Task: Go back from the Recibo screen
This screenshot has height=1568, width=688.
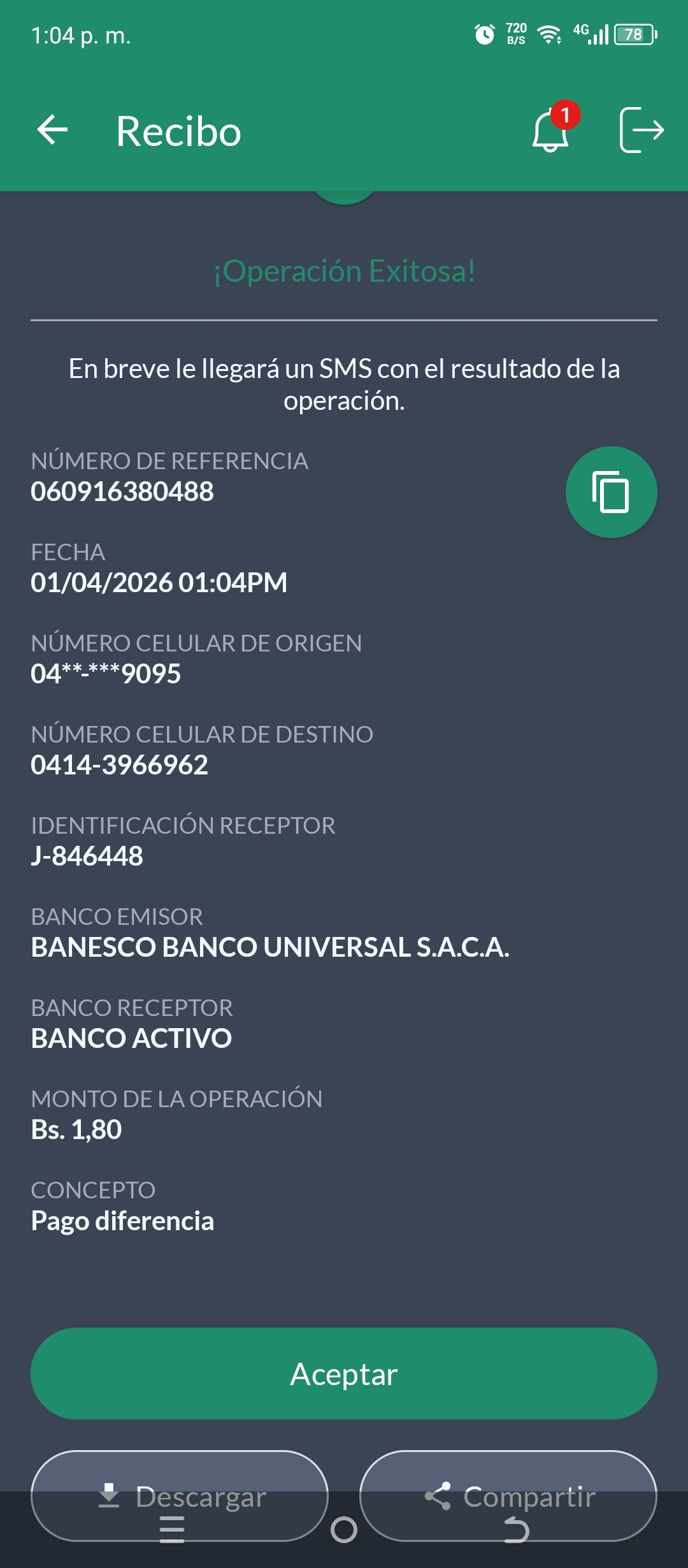Action: tap(52, 130)
